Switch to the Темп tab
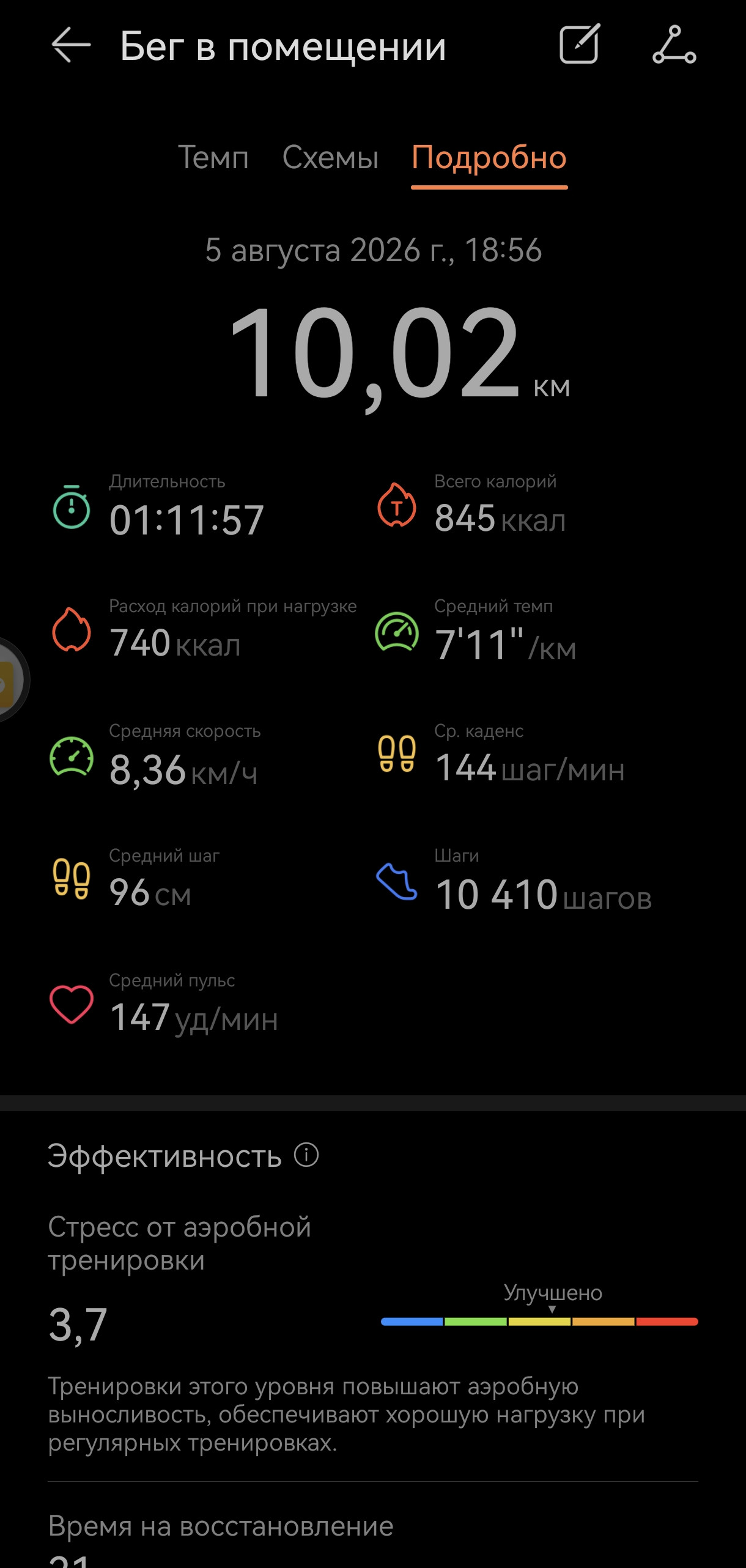This screenshot has height=1568, width=746. [213, 158]
